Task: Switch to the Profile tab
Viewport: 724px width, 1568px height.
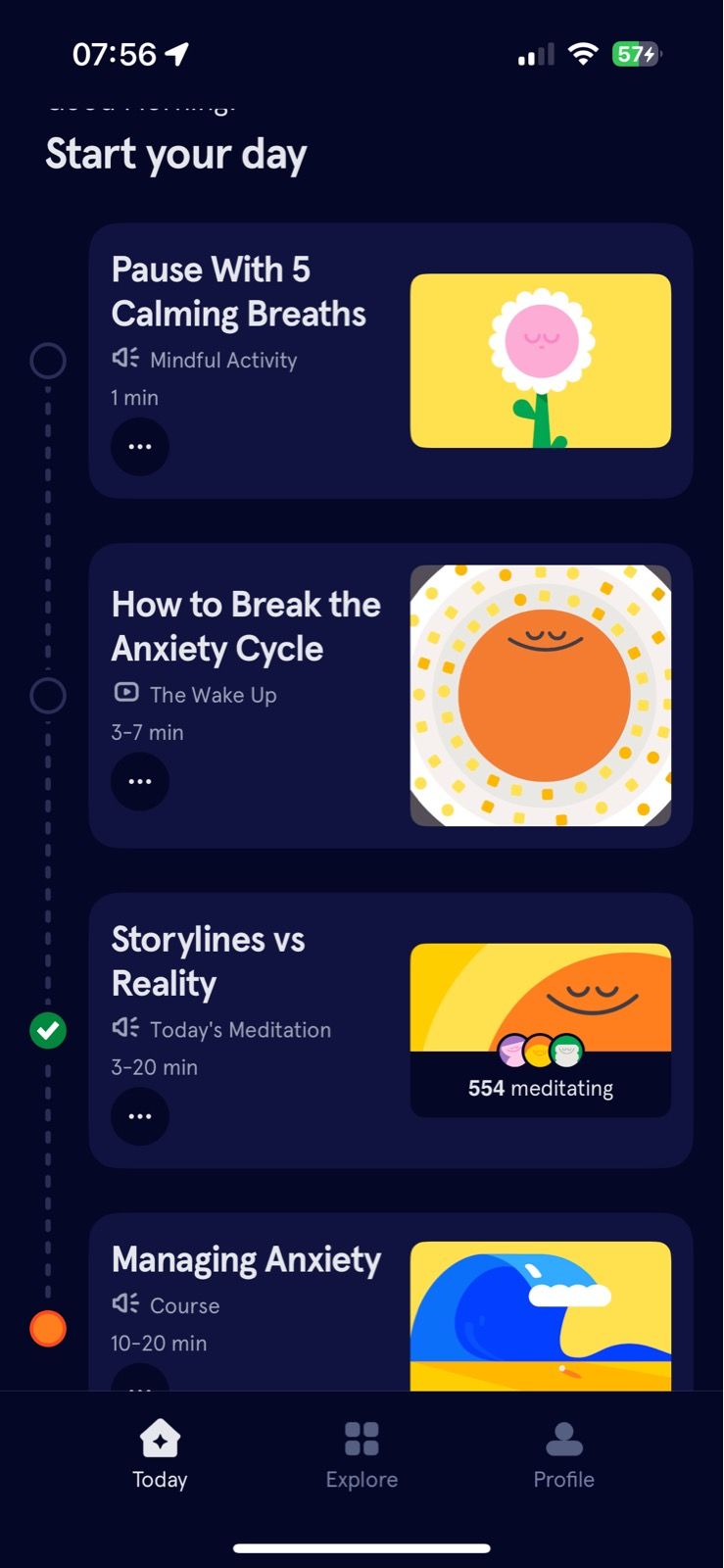Action: coord(563,1455)
